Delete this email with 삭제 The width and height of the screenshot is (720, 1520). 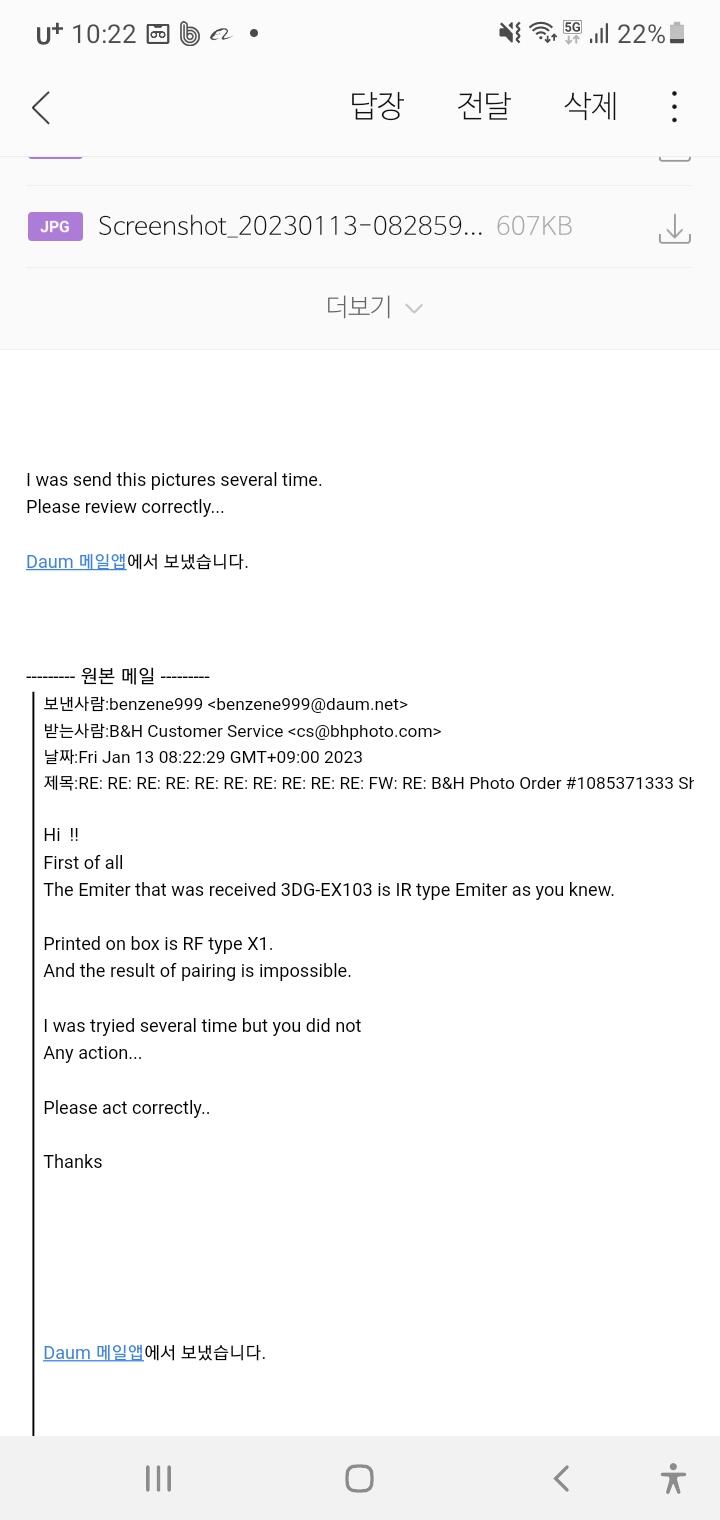tap(591, 106)
